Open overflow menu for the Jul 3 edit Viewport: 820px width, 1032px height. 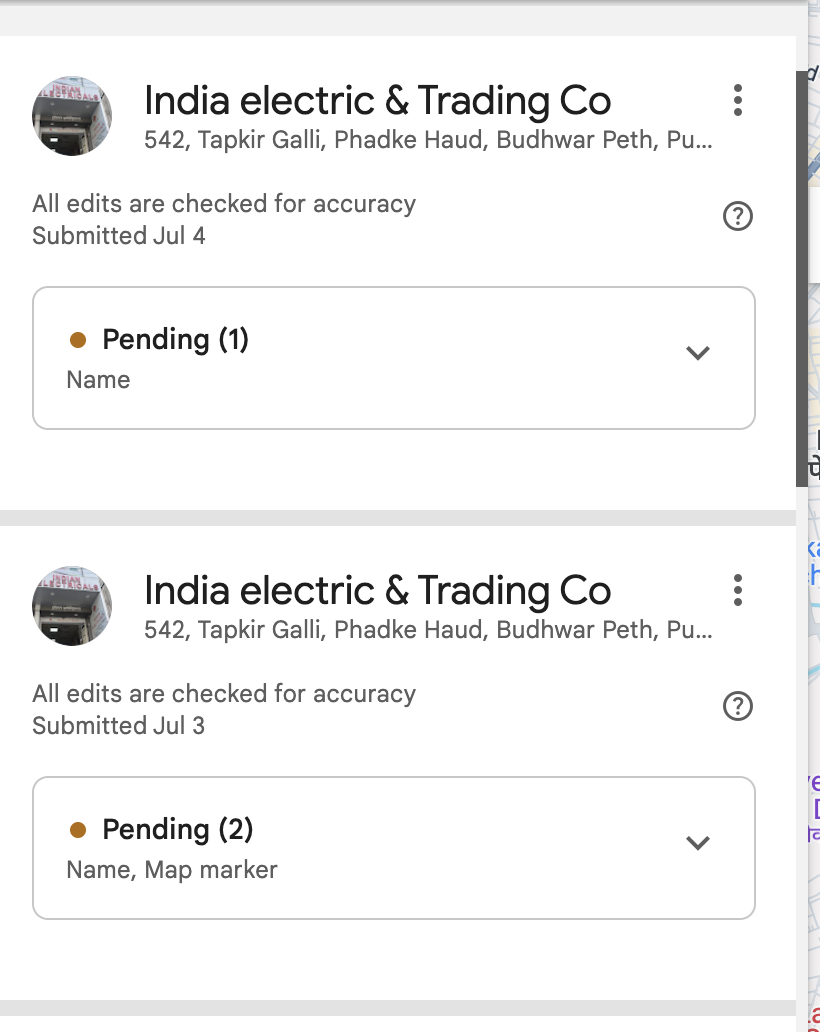[737, 591]
